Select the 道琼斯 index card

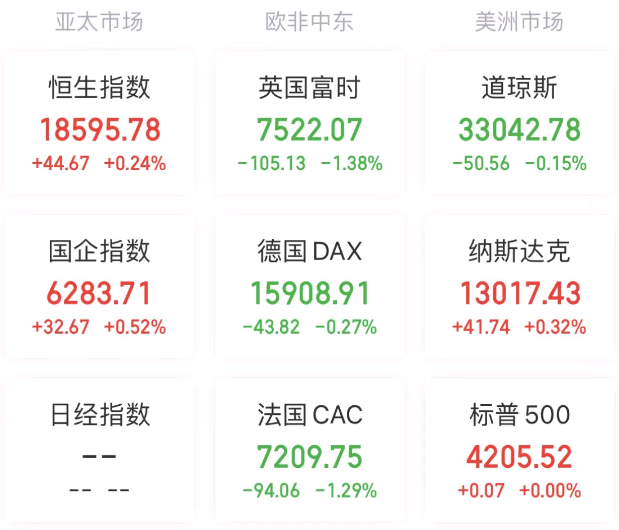[519, 122]
